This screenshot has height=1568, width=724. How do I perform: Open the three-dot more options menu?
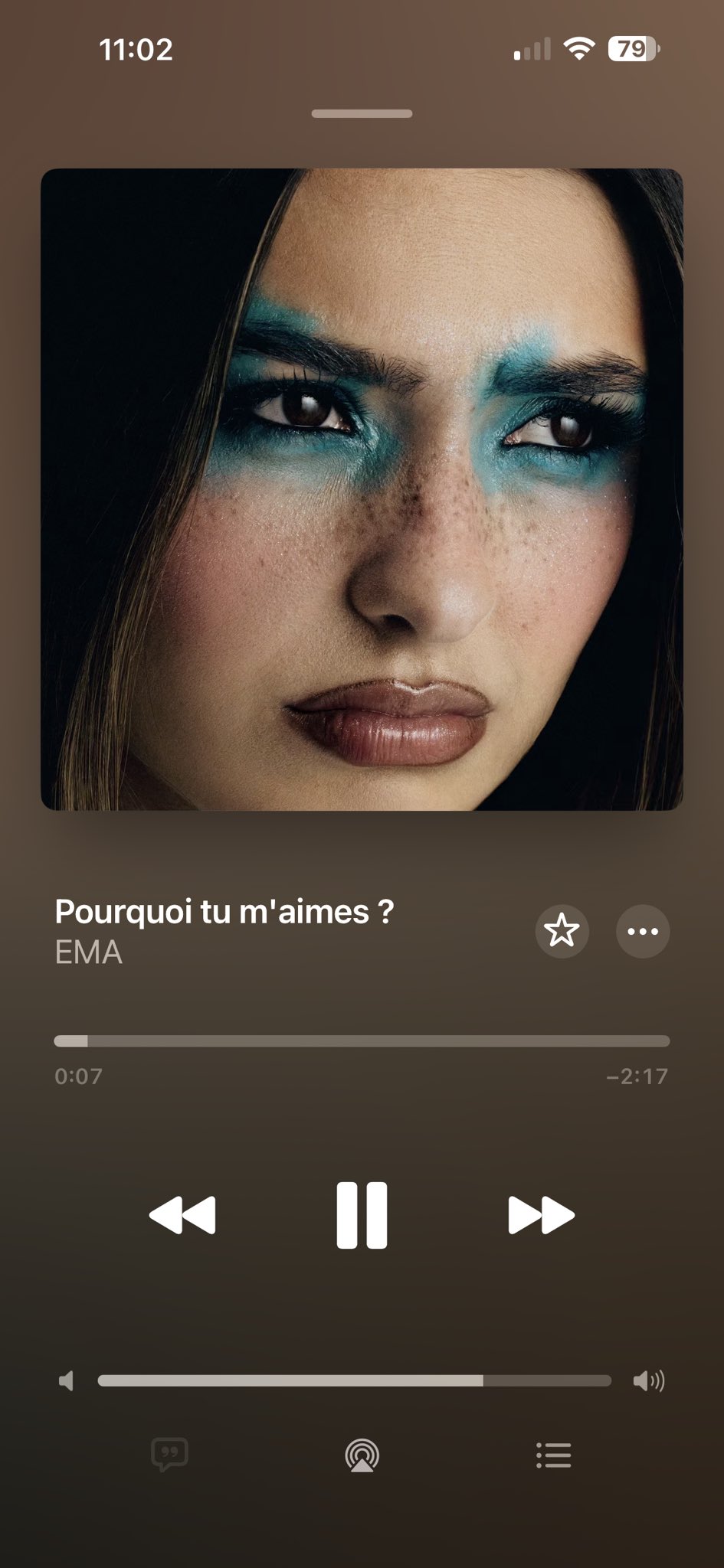tap(642, 931)
